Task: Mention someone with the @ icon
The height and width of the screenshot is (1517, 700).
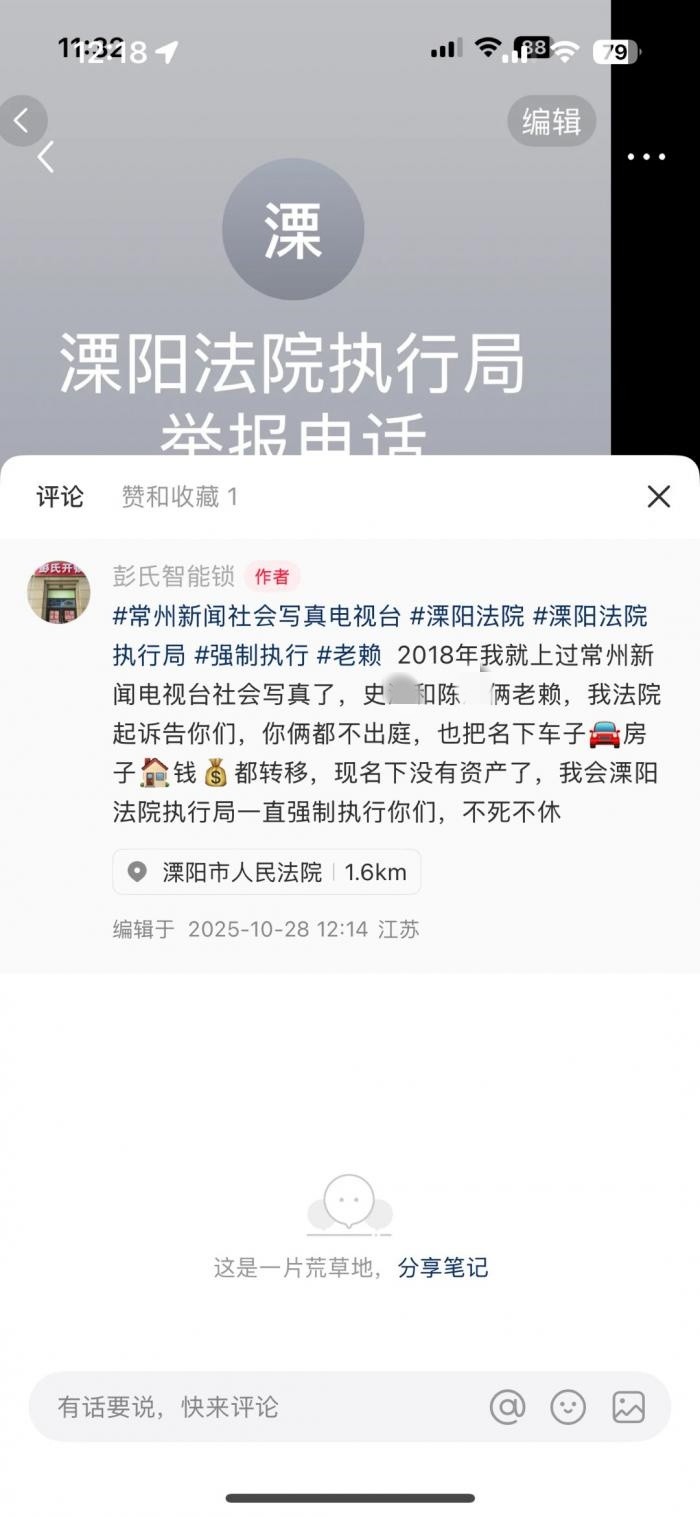Action: tap(507, 1407)
